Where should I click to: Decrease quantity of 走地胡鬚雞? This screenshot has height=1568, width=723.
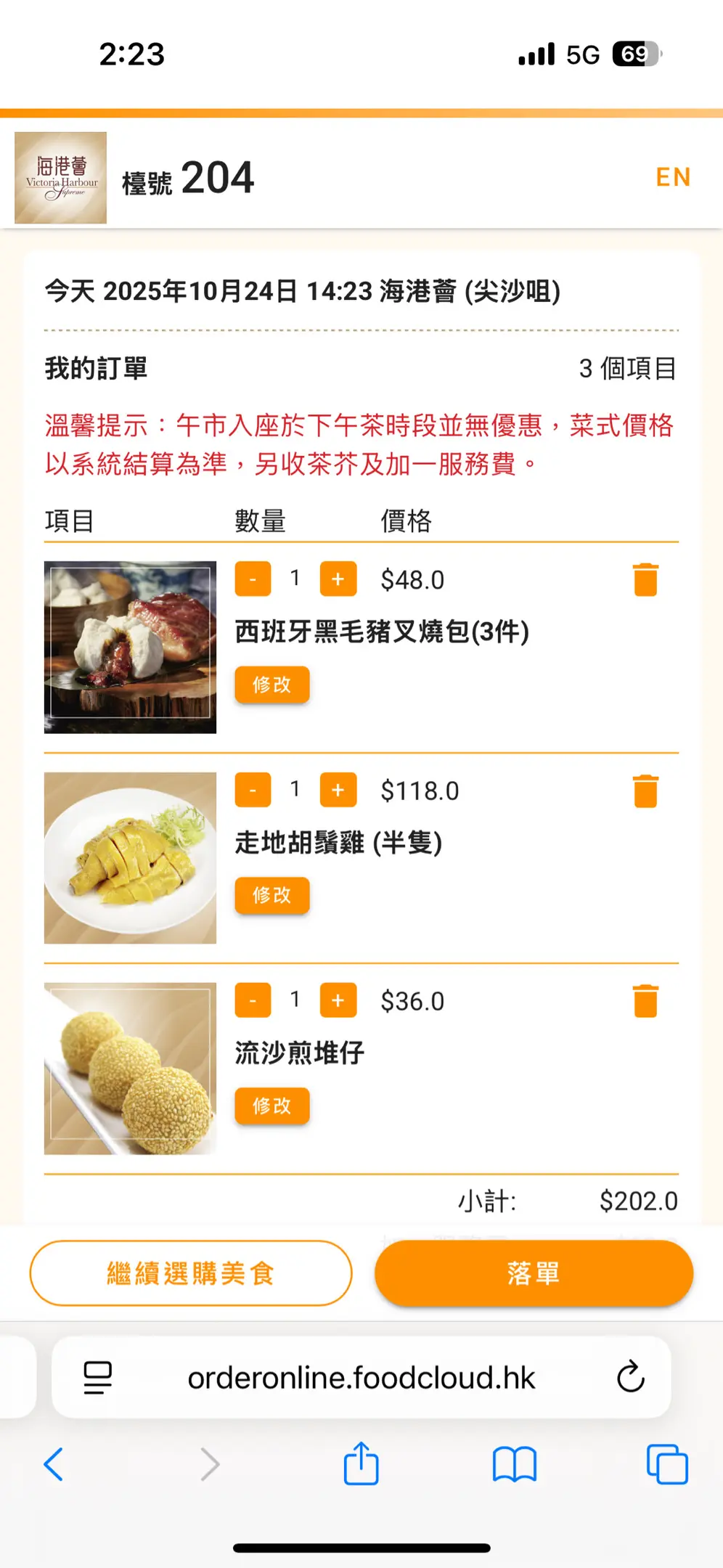tap(253, 790)
